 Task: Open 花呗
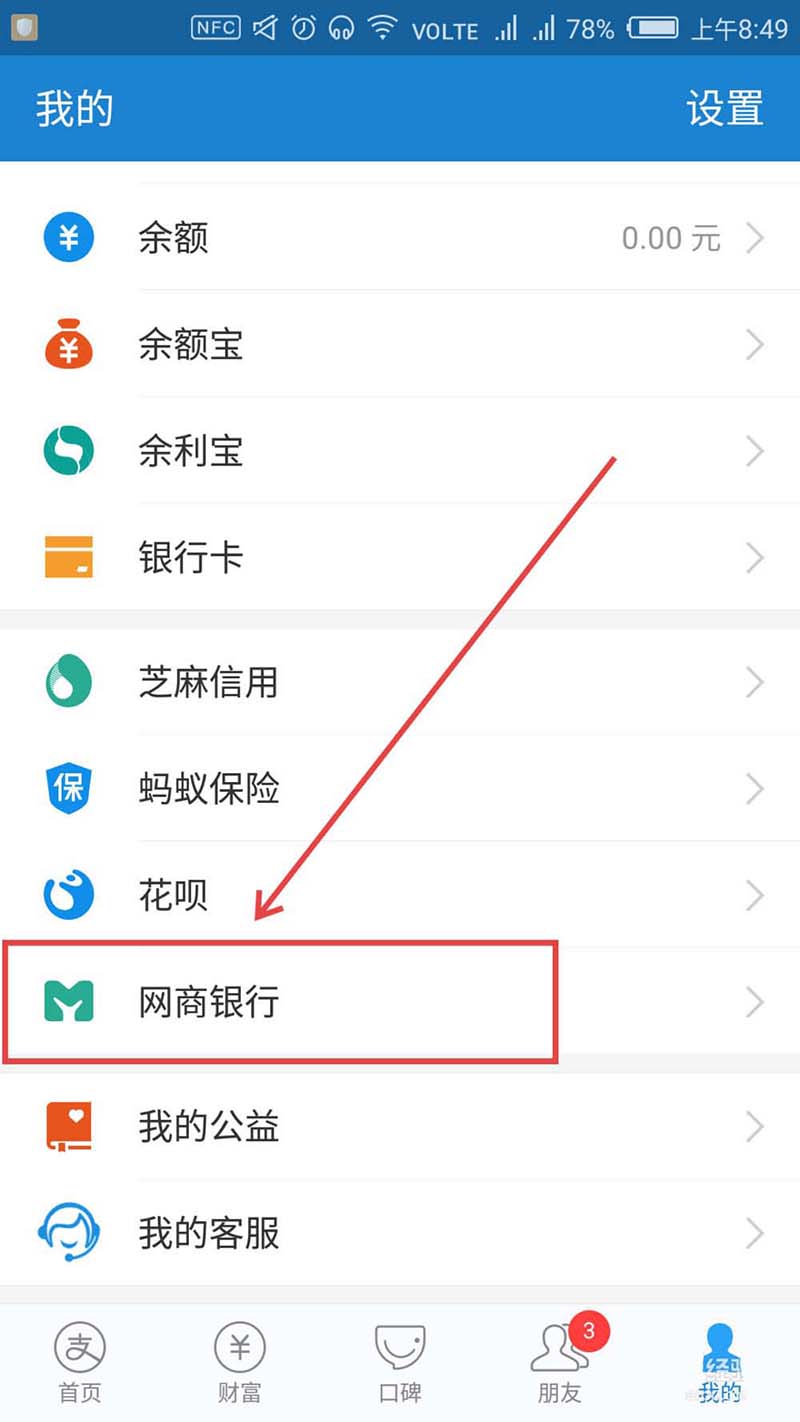coord(400,895)
